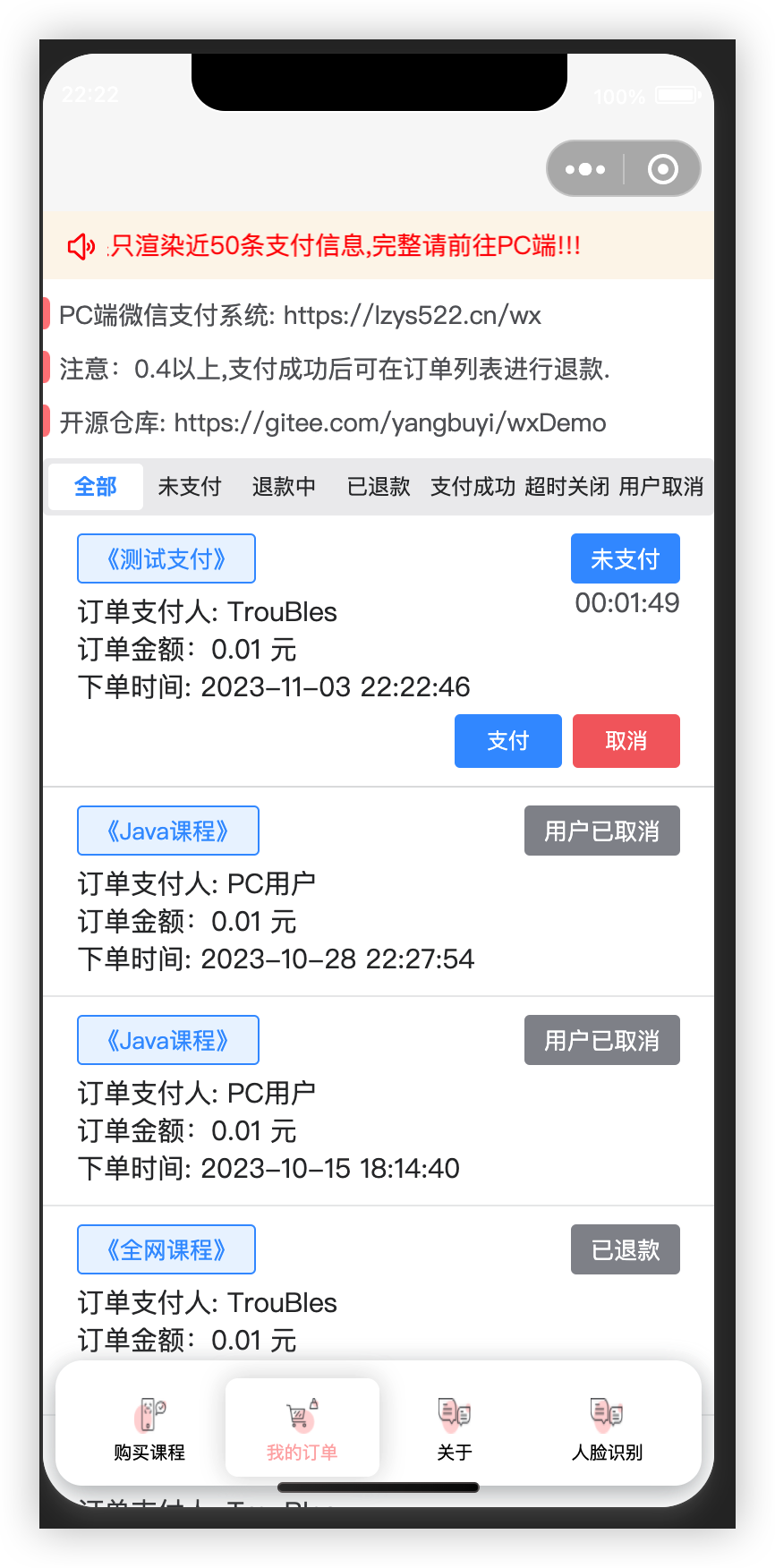775x1568 pixels.
Task: Switch to the 超时关闭 tab
Action: click(566, 487)
